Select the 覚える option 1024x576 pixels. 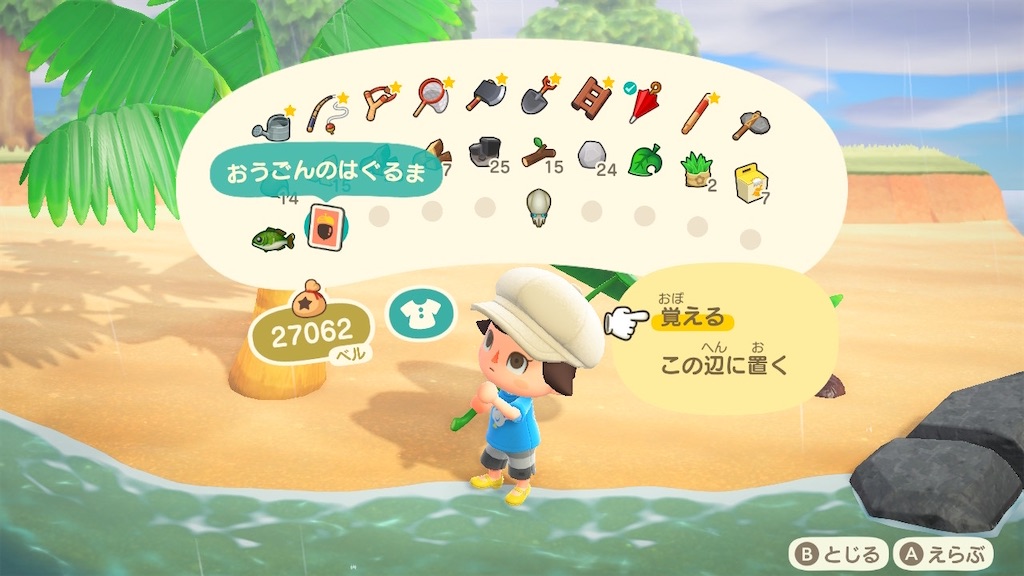click(689, 320)
